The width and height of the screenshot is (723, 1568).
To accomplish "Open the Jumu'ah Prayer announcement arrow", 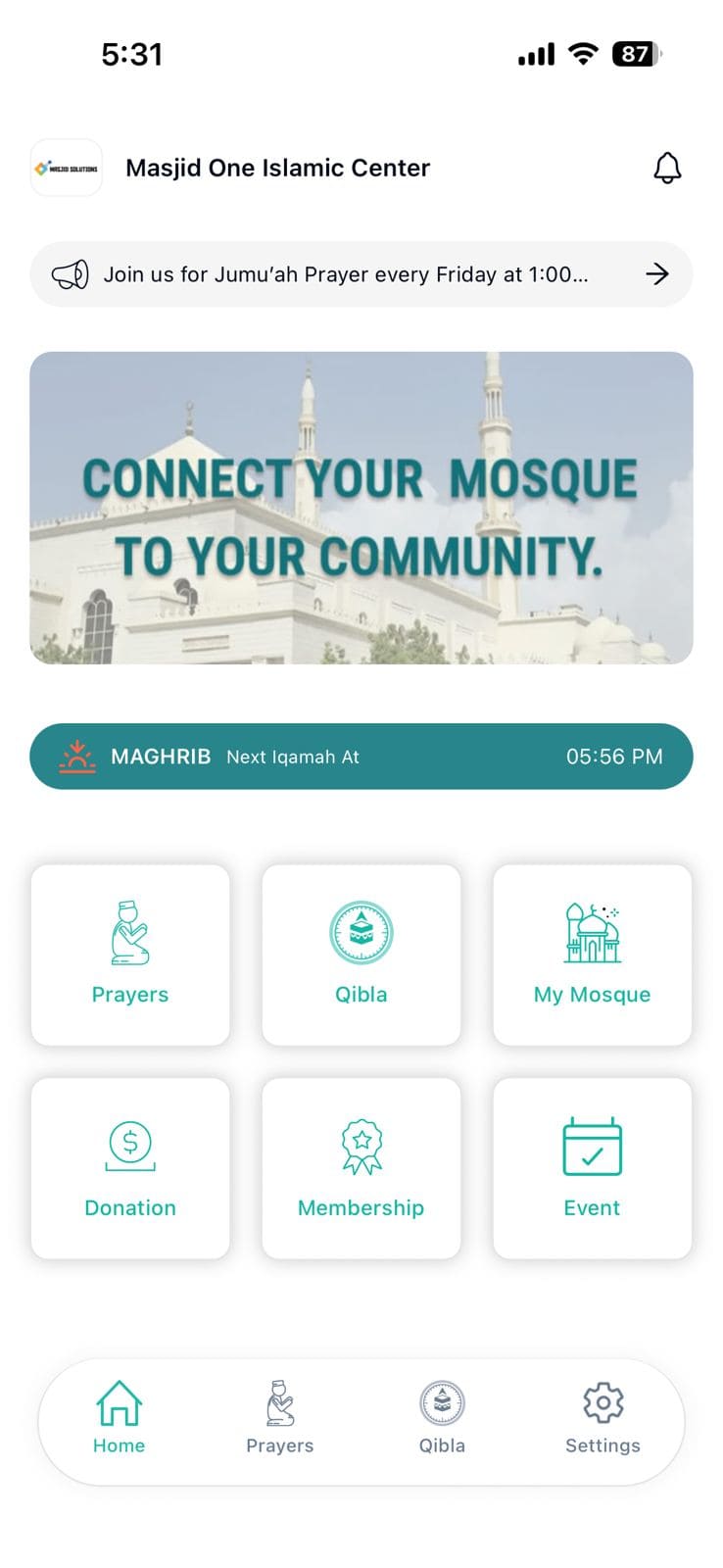I will 657,274.
